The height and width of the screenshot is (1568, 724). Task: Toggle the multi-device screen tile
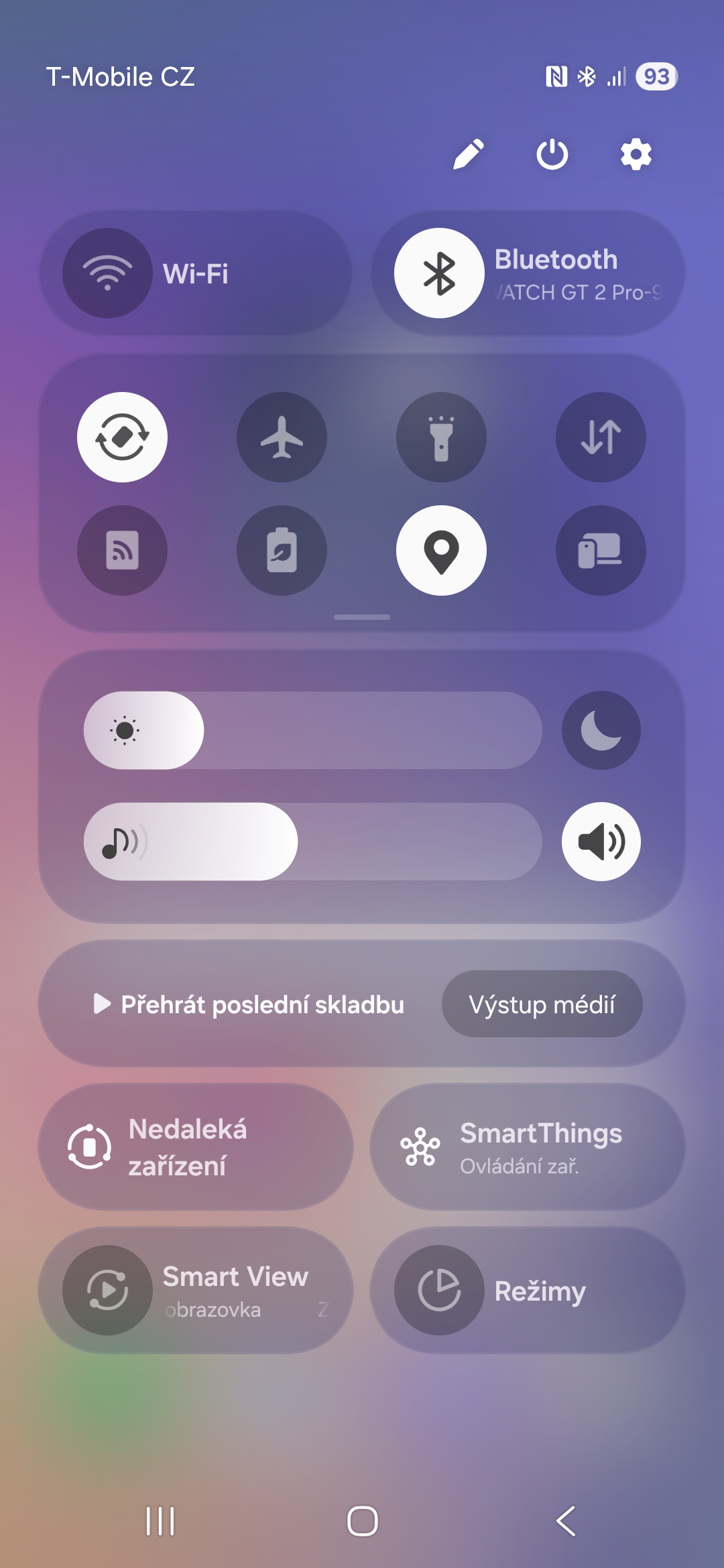(x=601, y=550)
